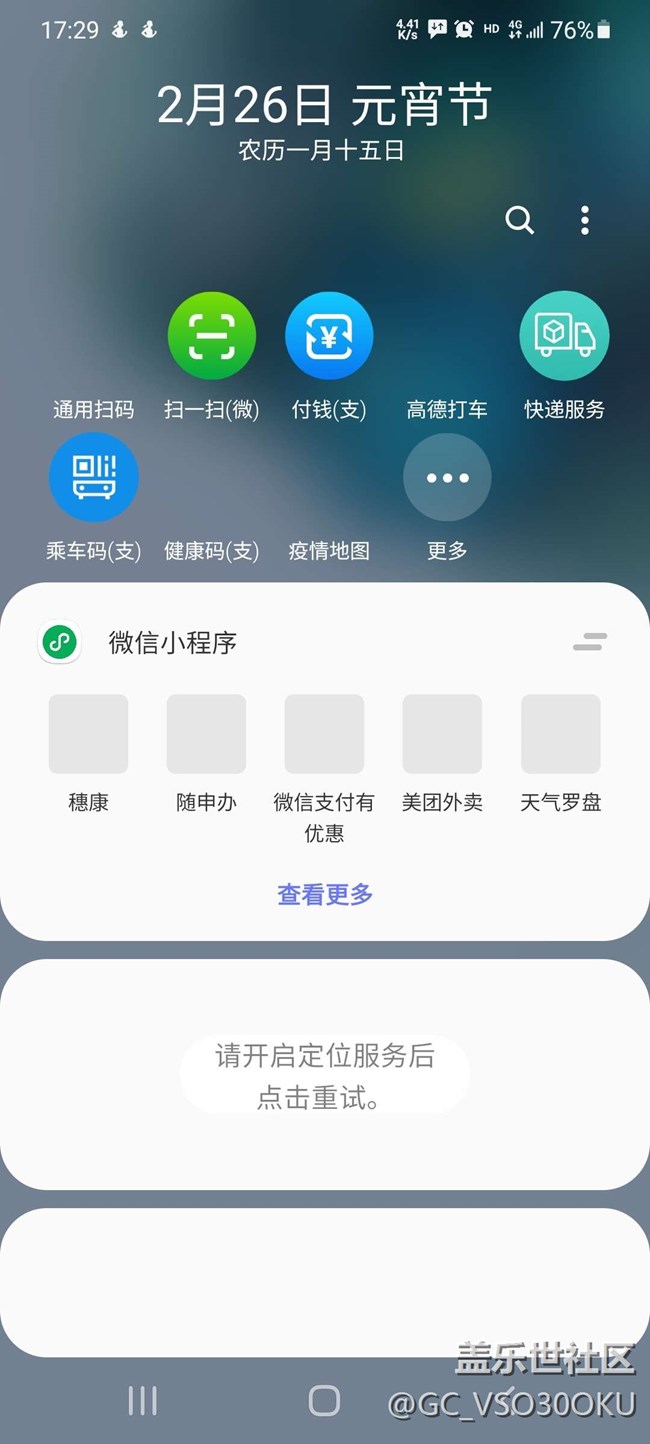Image resolution: width=650 pixels, height=1444 pixels.
Task: Open 健康码(支) health code
Action: pyautogui.click(x=211, y=550)
